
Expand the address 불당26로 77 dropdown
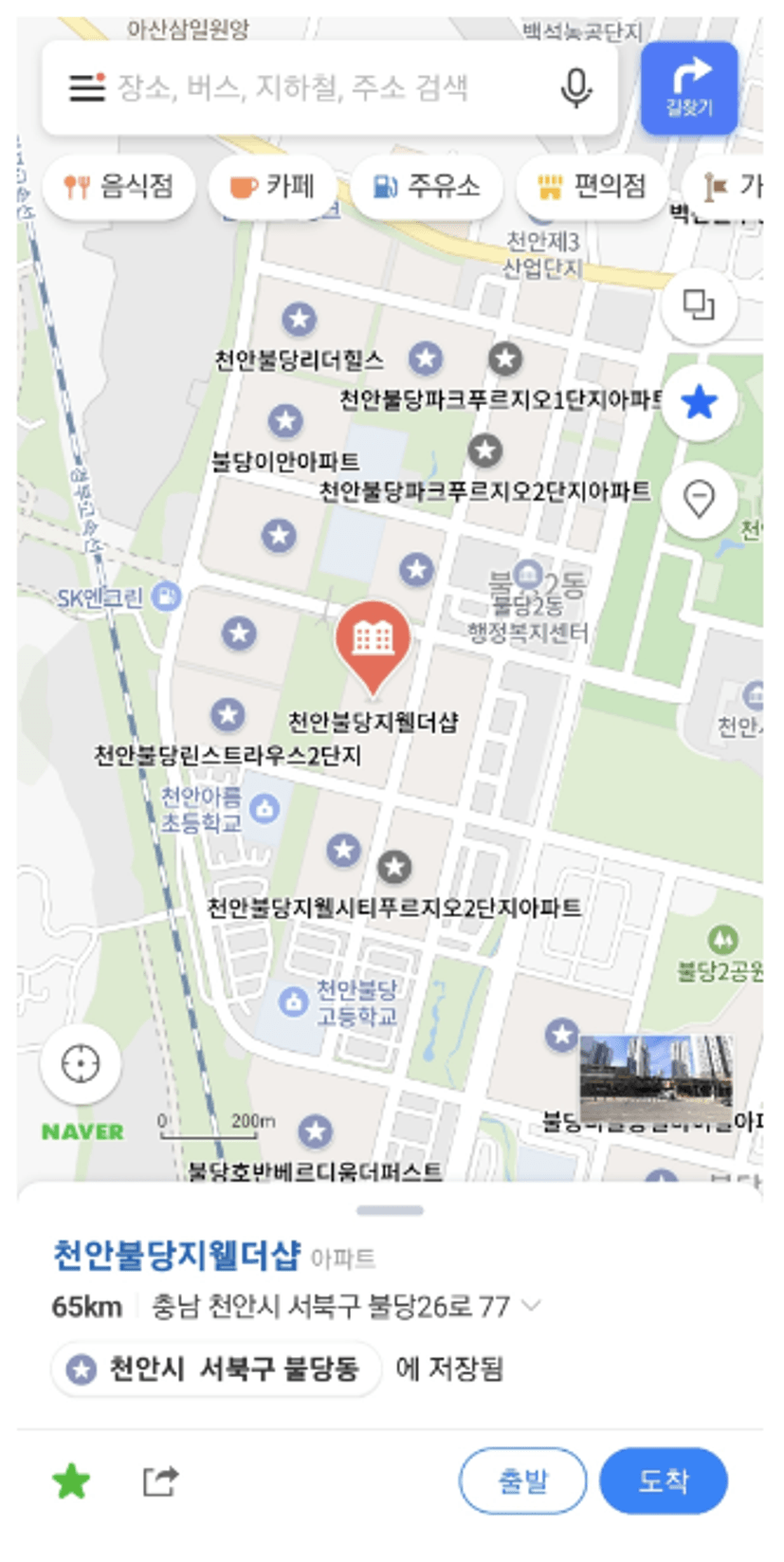pos(533,1306)
